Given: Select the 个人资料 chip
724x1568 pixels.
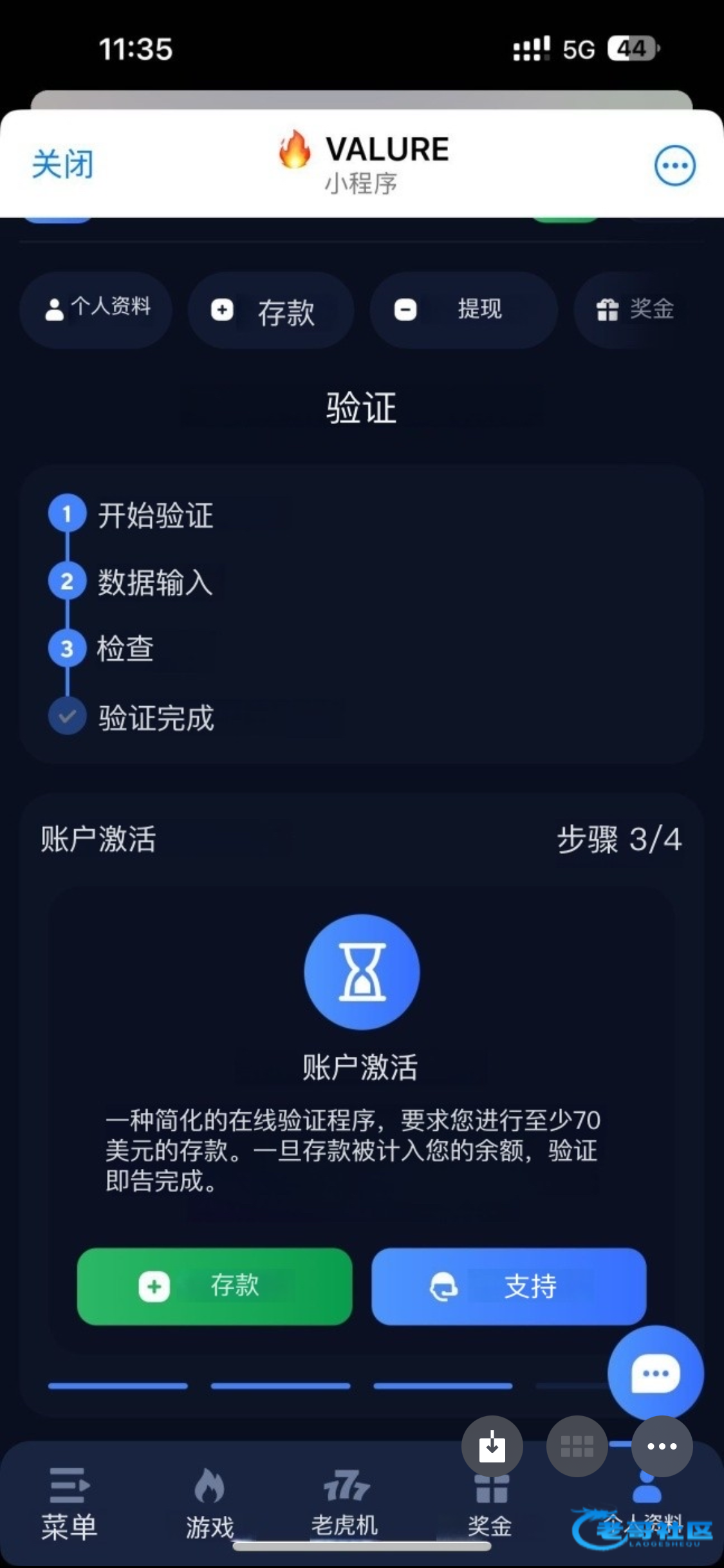Looking at the screenshot, I should click(97, 309).
